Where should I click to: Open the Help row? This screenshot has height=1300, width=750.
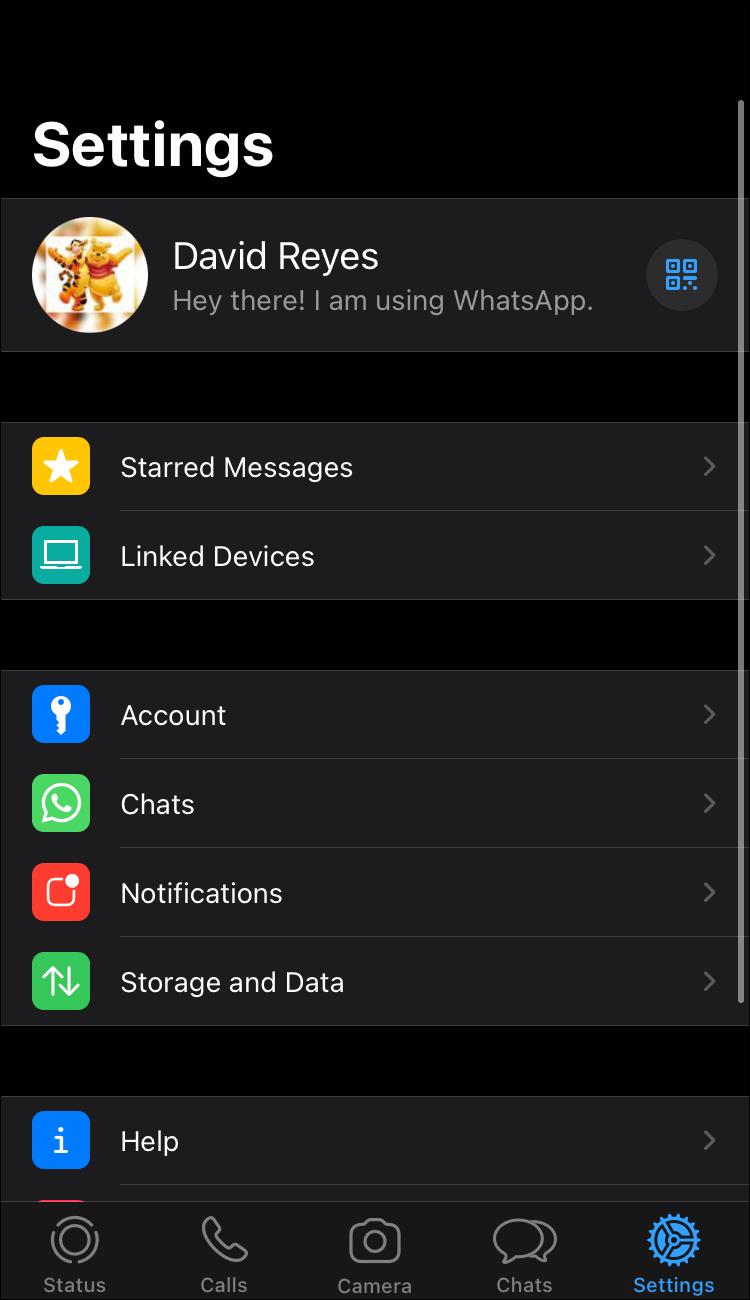(x=375, y=1141)
